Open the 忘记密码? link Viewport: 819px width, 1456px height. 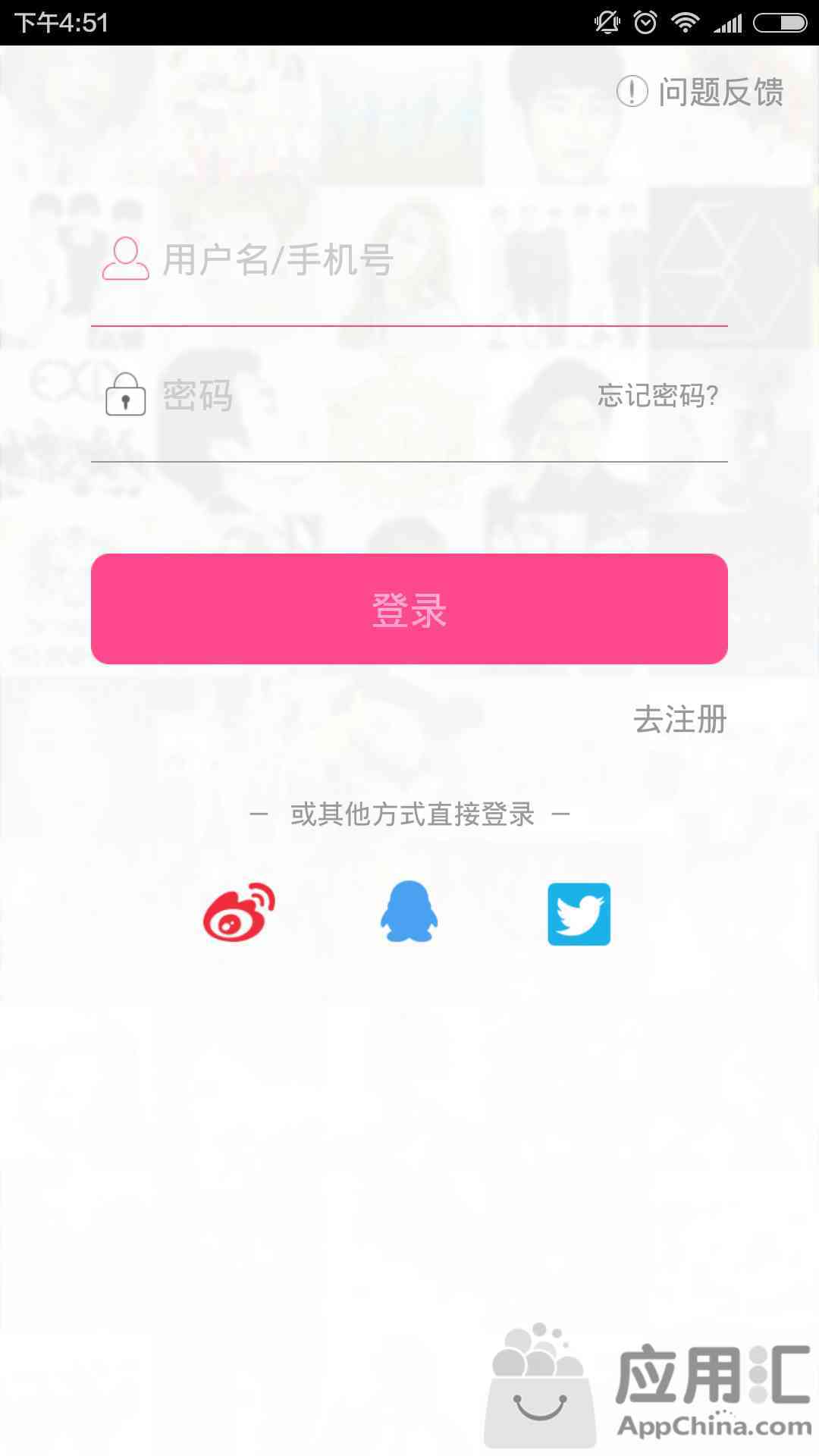coord(657,396)
